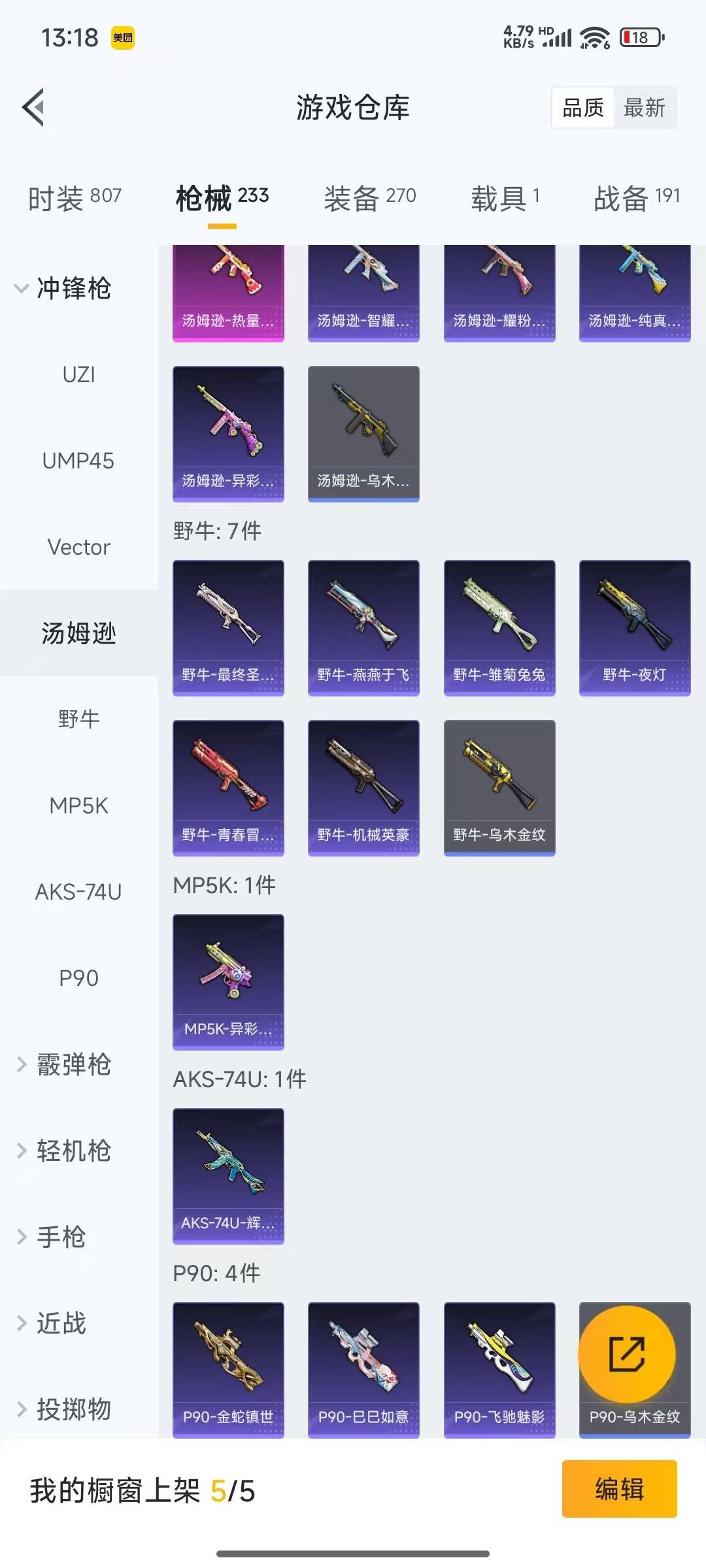Expand the 手枪 category
This screenshot has width=706, height=1568.
[x=52, y=1237]
